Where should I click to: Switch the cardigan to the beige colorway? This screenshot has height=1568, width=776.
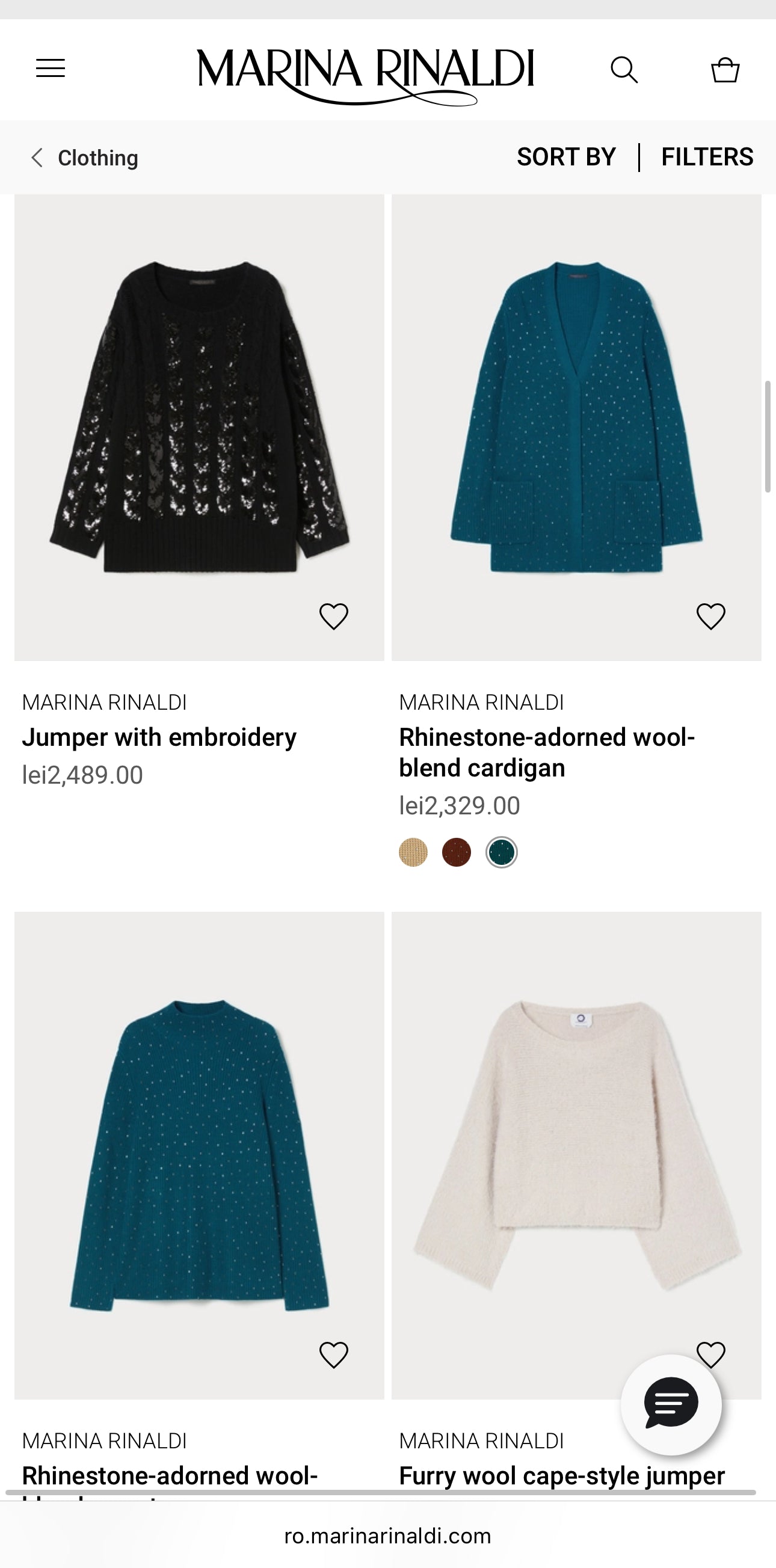(412, 852)
